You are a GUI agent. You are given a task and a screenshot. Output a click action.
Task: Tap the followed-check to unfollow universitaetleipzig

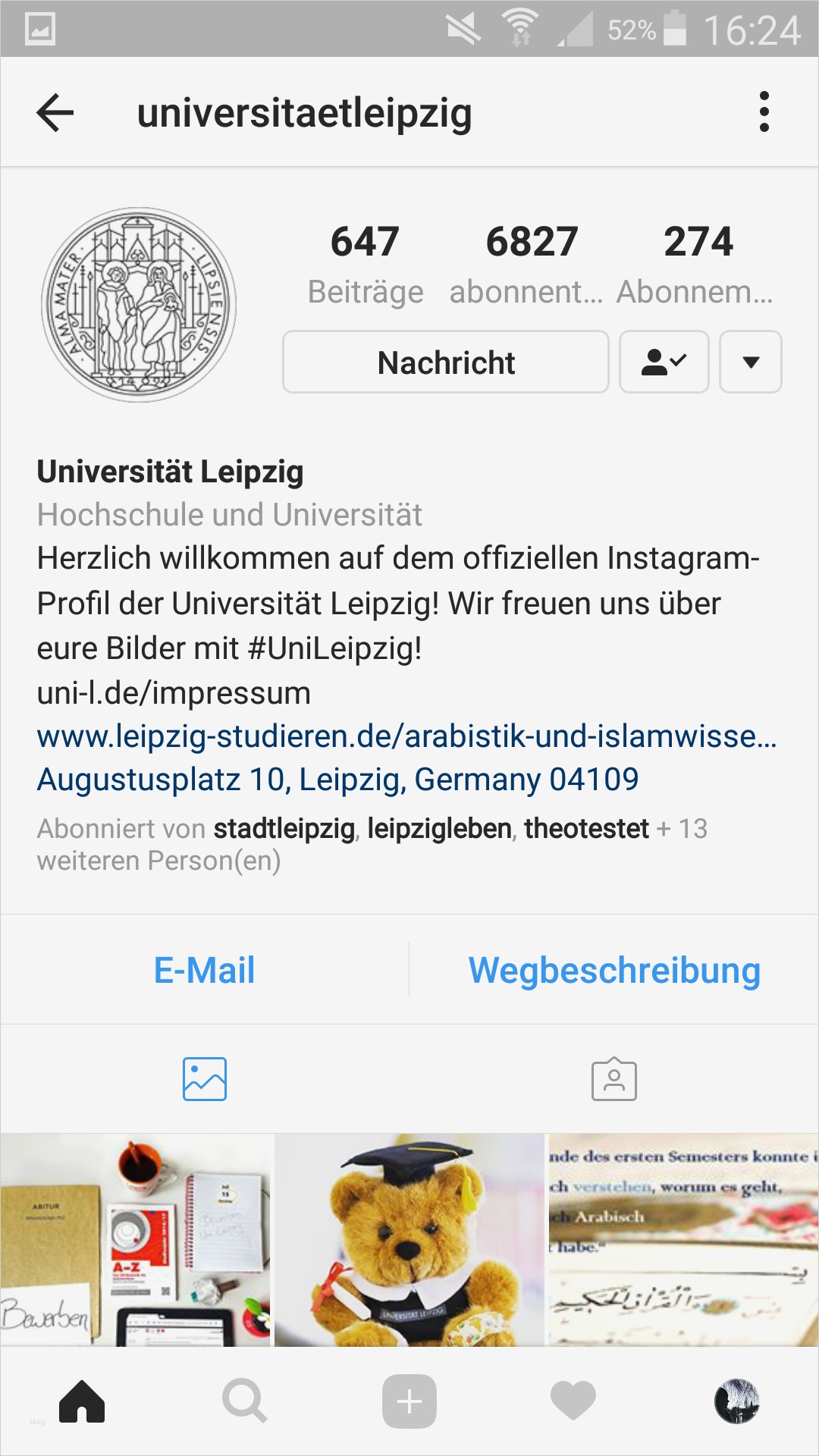(664, 362)
